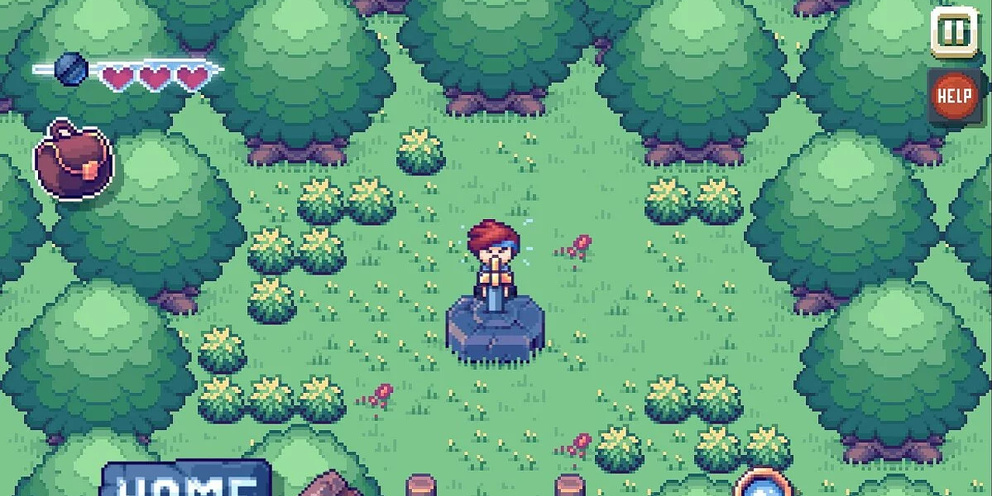
Task: Open the backpack inventory
Action: (72, 160)
